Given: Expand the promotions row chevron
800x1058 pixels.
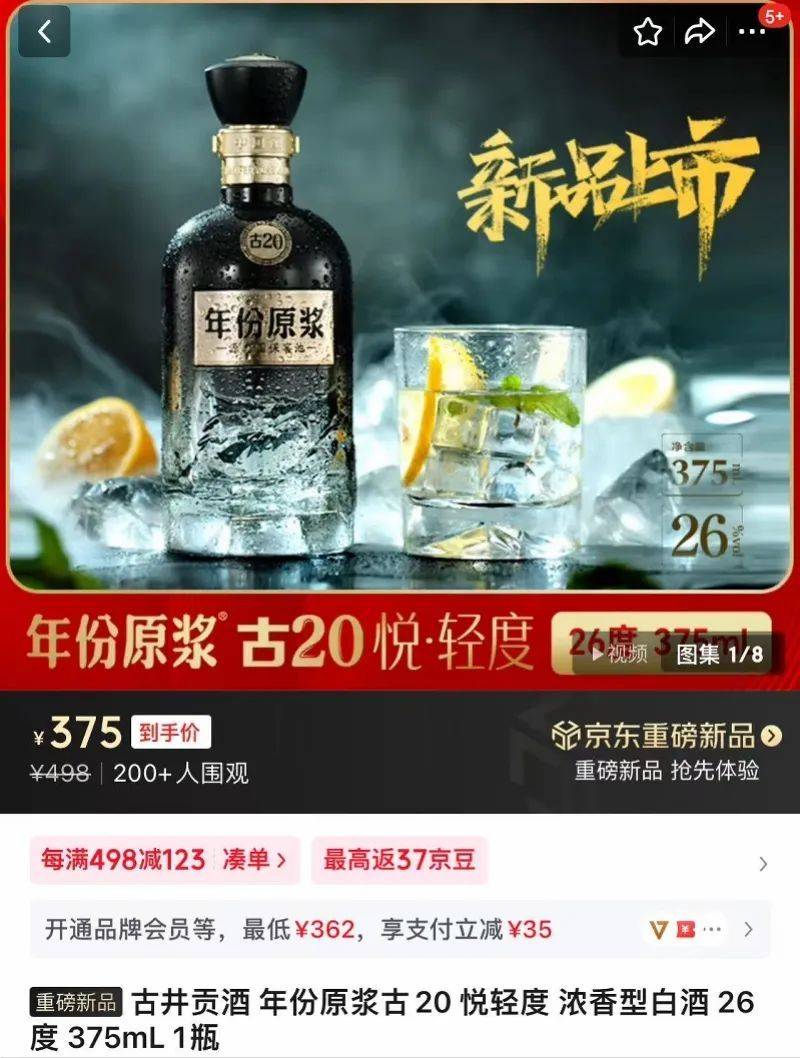Looking at the screenshot, I should point(763,864).
